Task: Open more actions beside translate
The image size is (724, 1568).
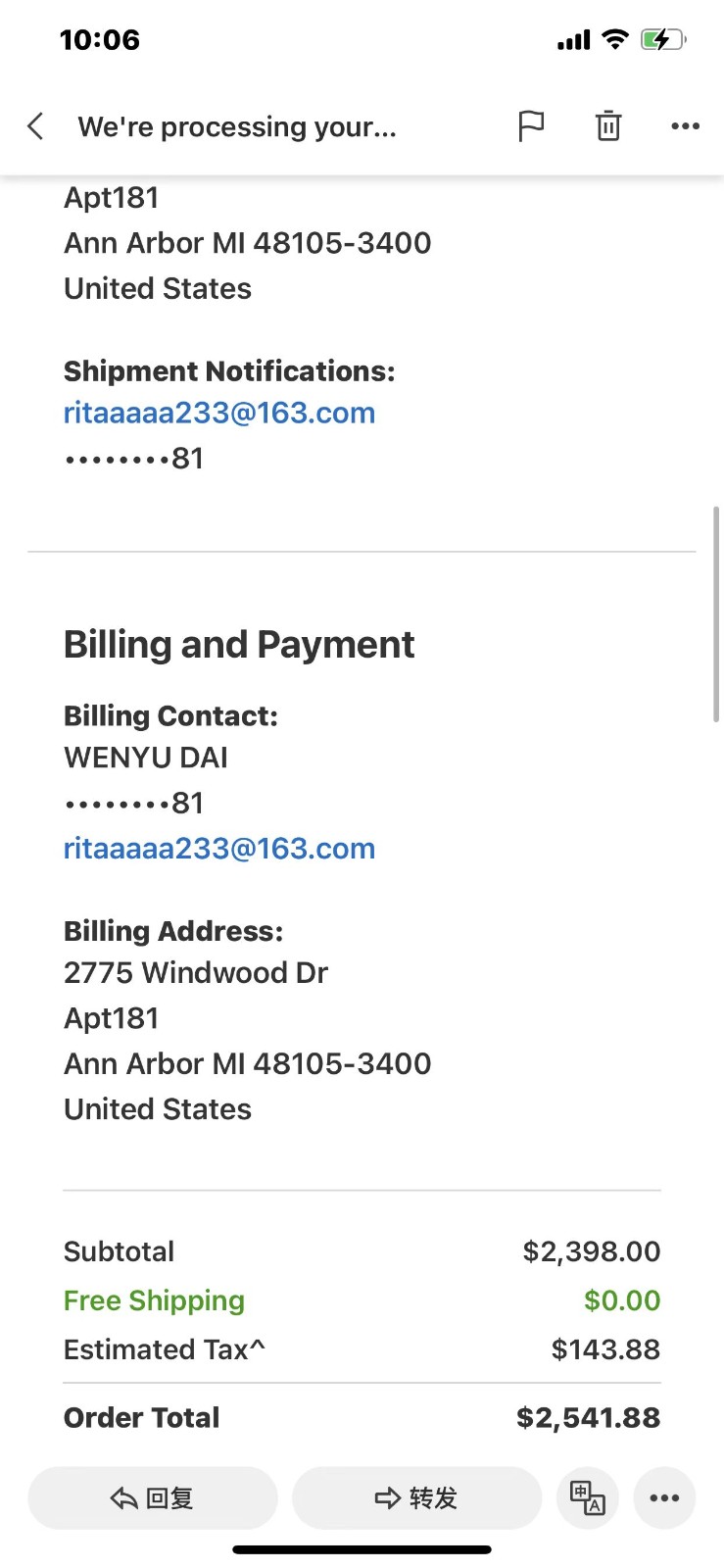Action: pos(664,1497)
